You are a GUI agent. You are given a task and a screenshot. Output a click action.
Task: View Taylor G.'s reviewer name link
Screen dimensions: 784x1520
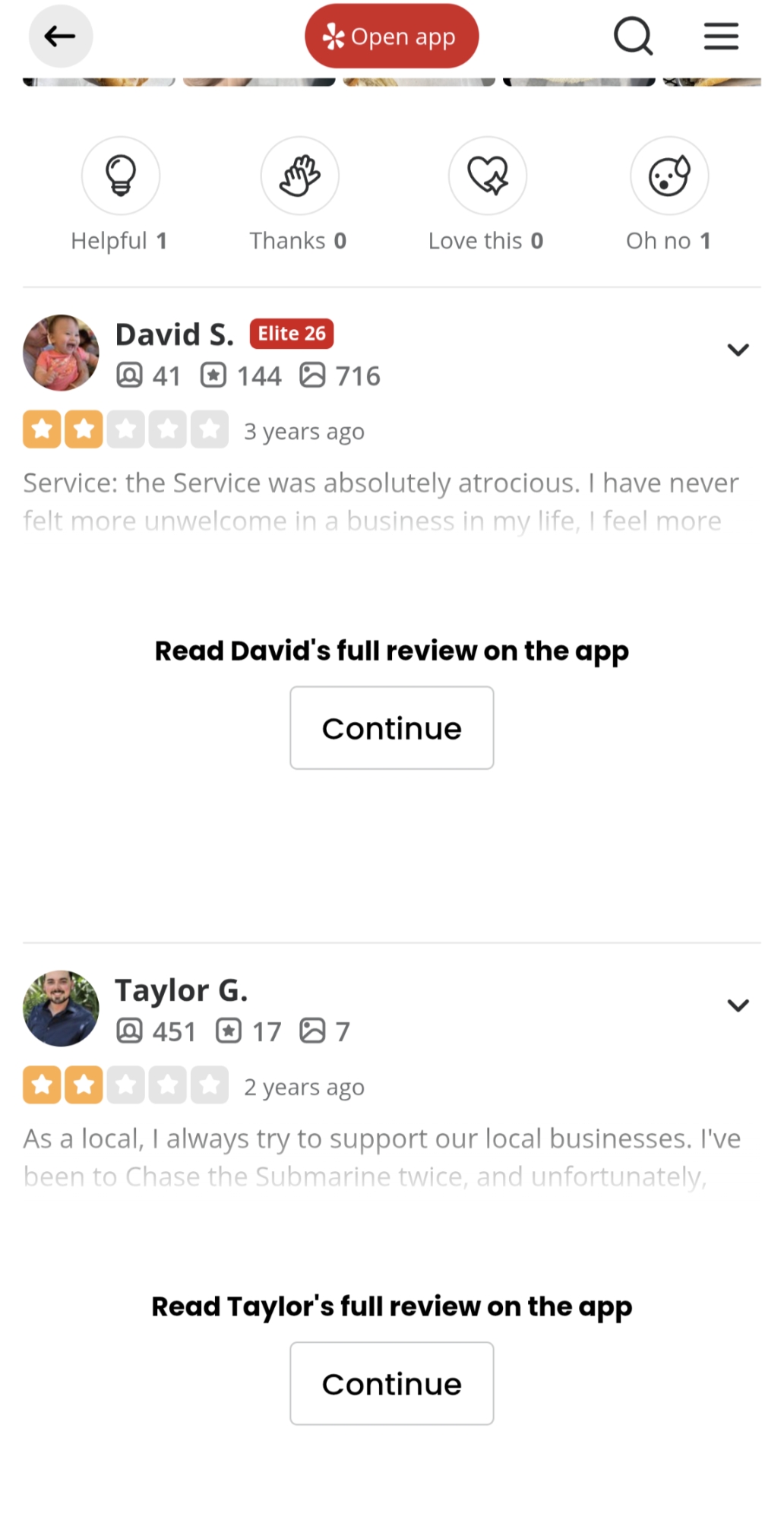[181, 990]
